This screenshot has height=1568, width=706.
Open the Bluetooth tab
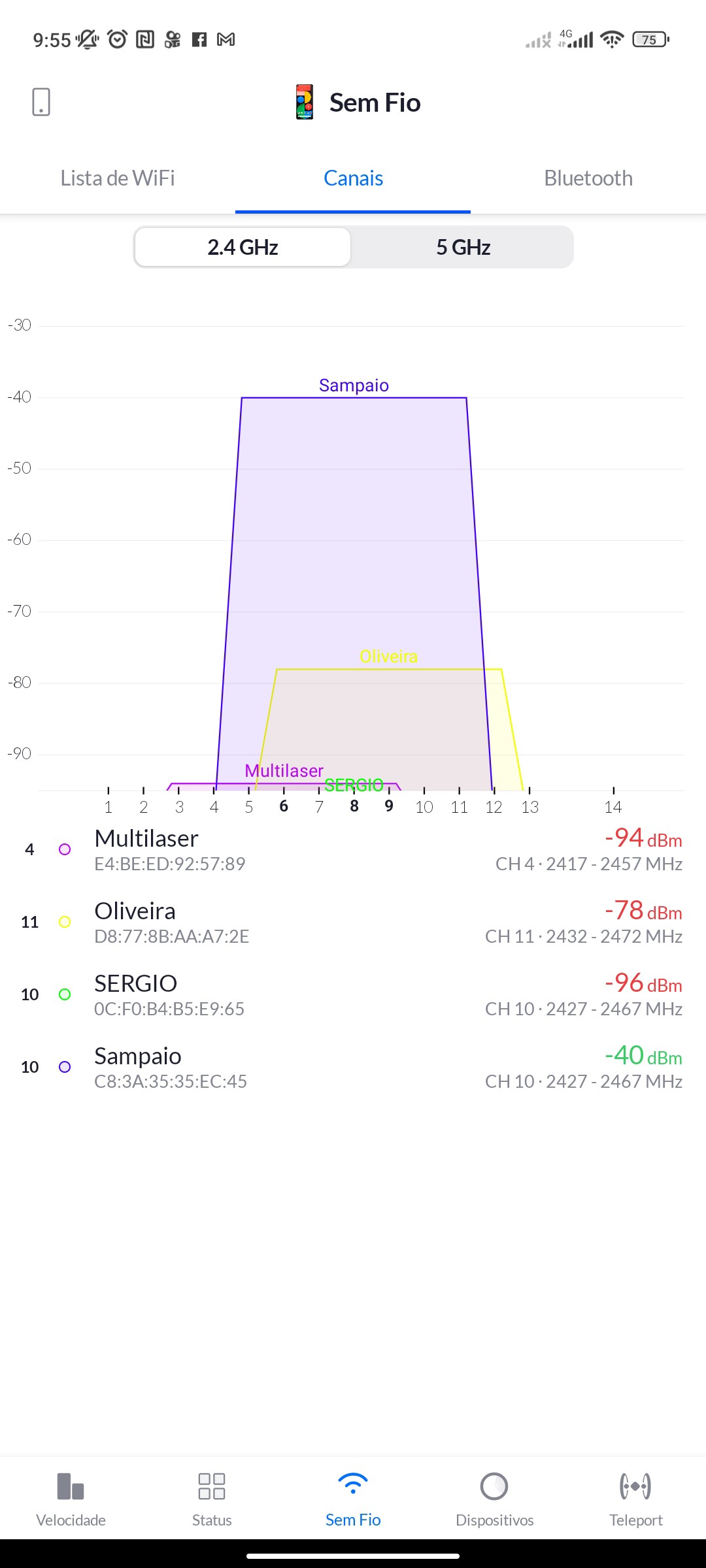588,178
